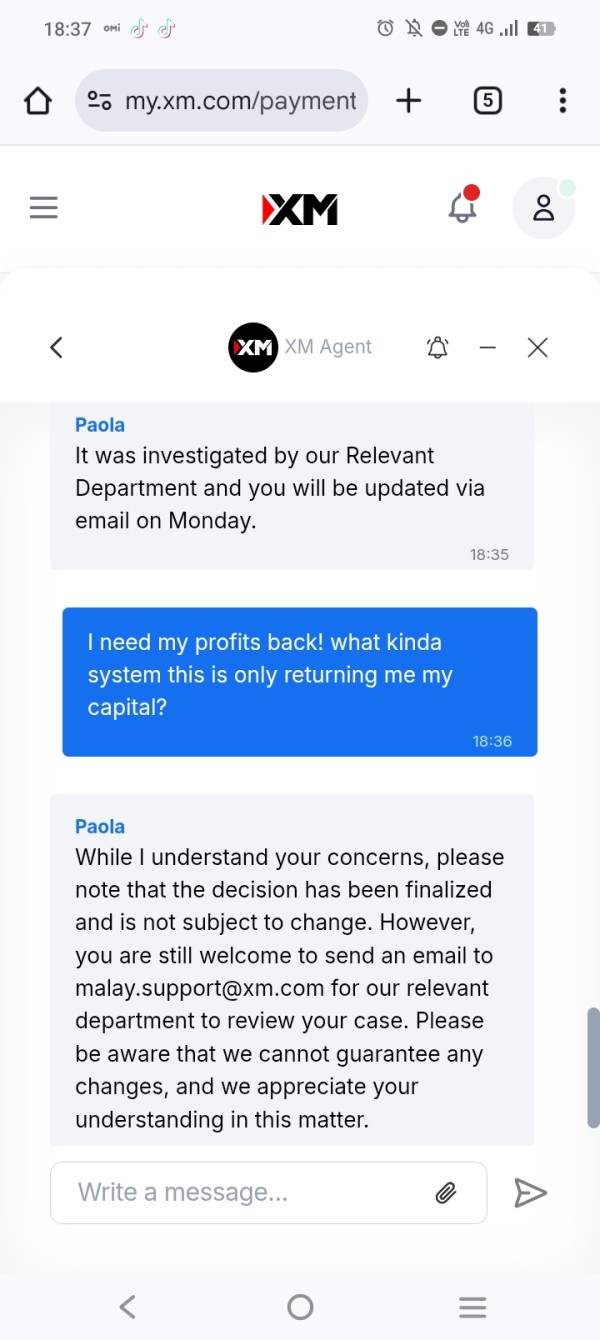
Task: Attach a file with the paperclip
Action: (x=446, y=1192)
